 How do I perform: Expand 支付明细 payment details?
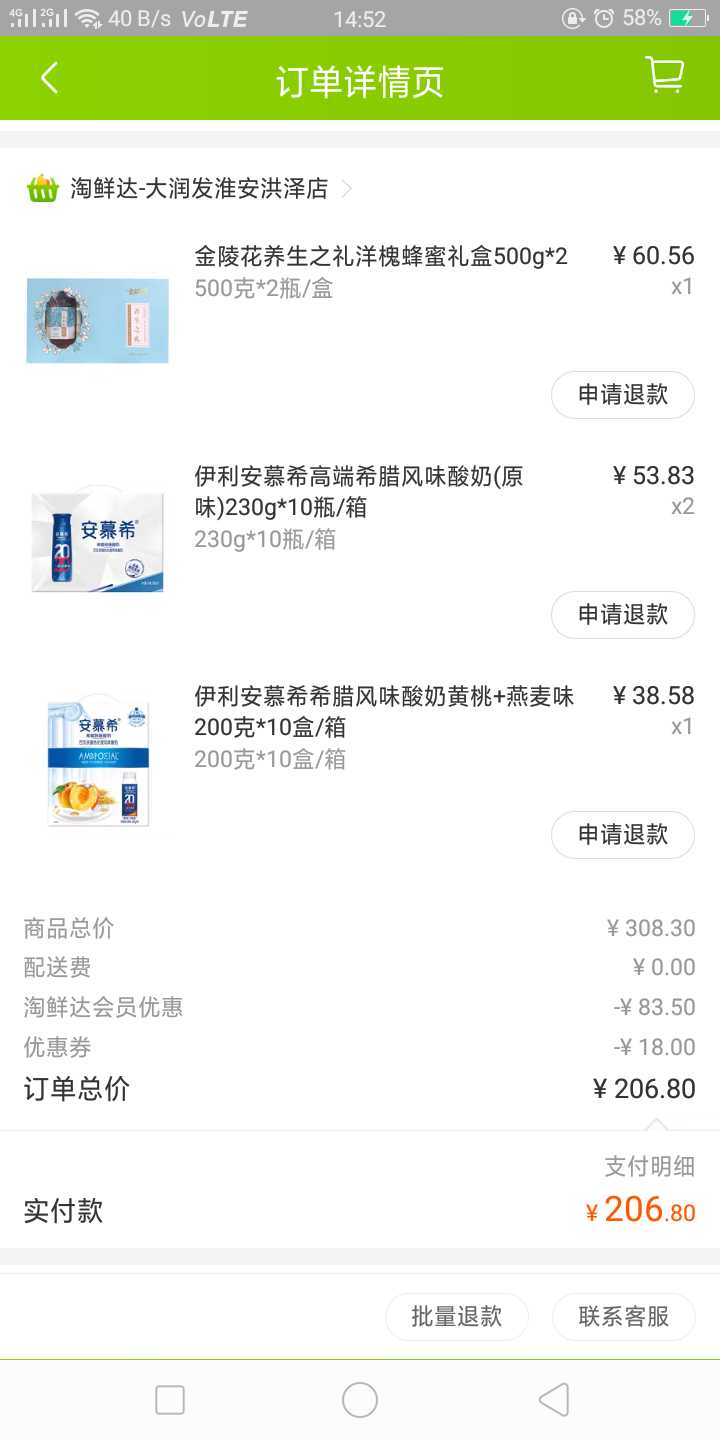click(x=649, y=1166)
